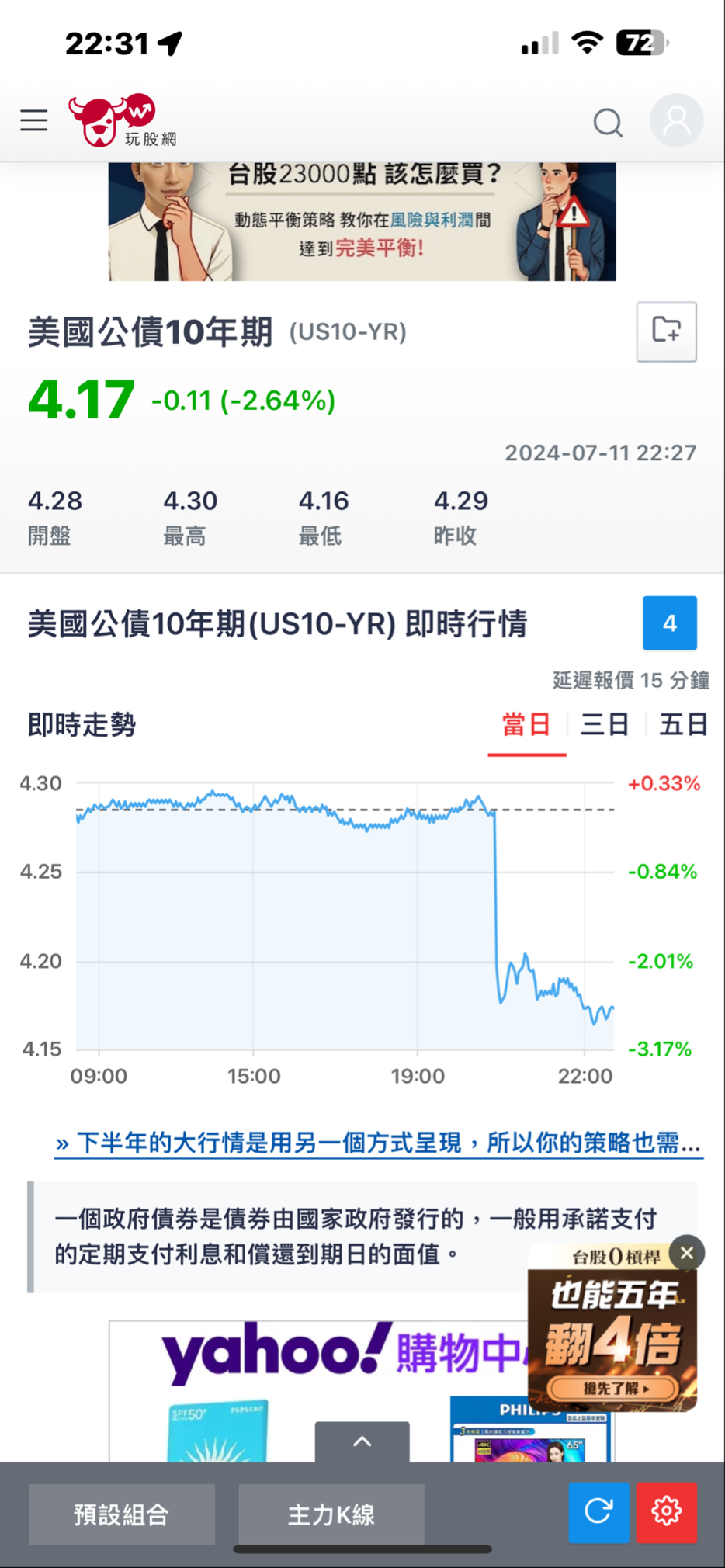
Task: Select 預設組合 button
Action: pos(122,1514)
